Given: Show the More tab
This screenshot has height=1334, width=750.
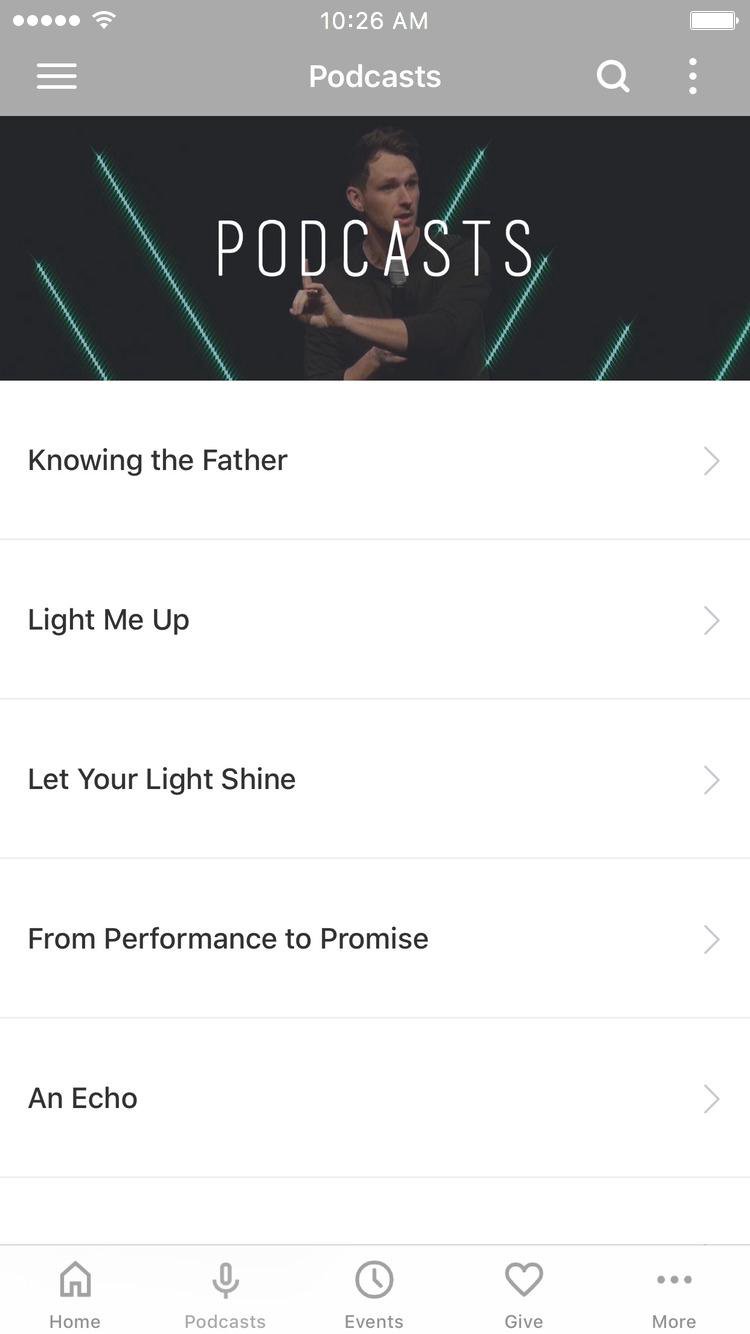Looking at the screenshot, I should 674,1294.
